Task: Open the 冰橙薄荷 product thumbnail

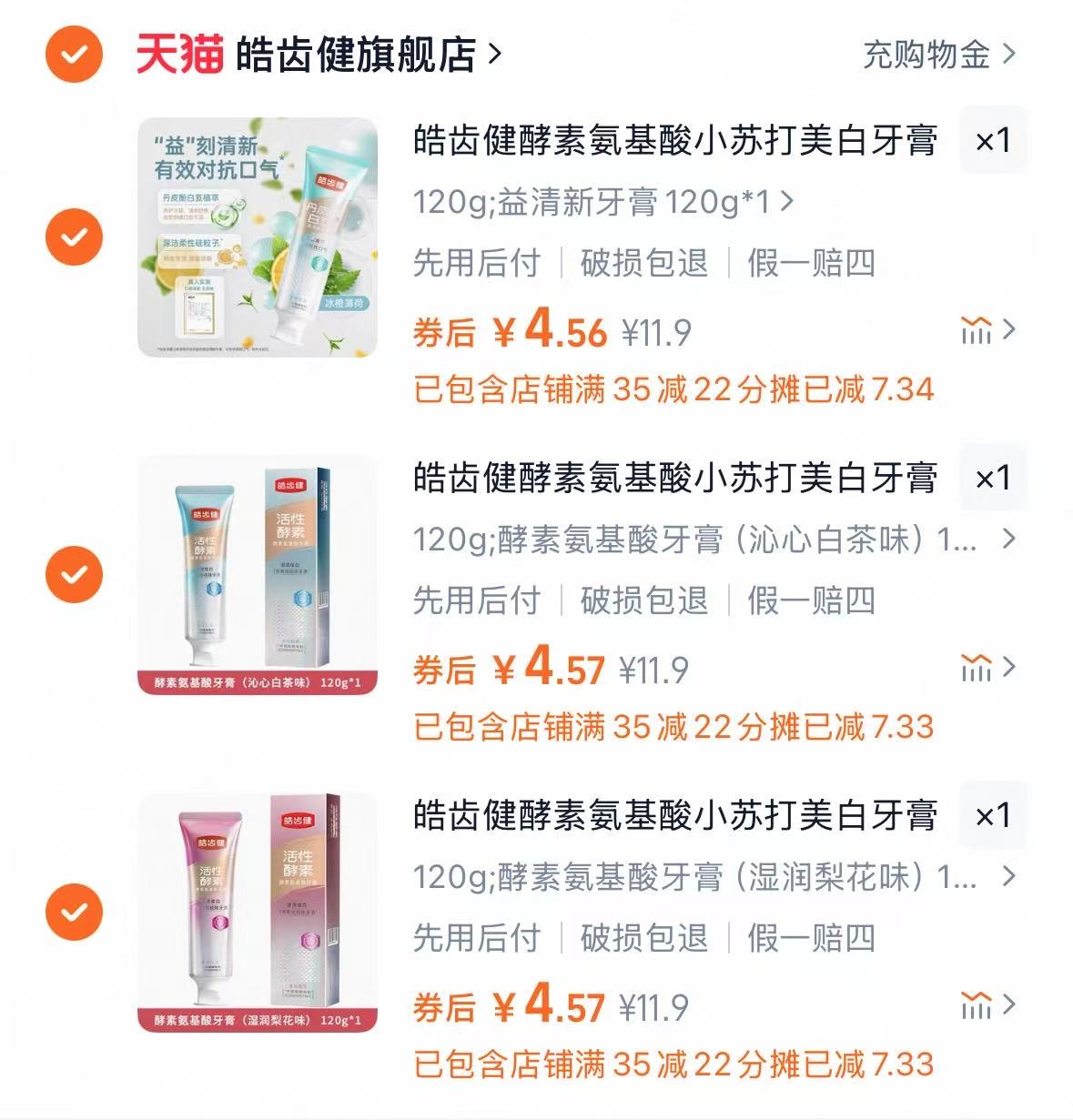Action: coord(258,232)
